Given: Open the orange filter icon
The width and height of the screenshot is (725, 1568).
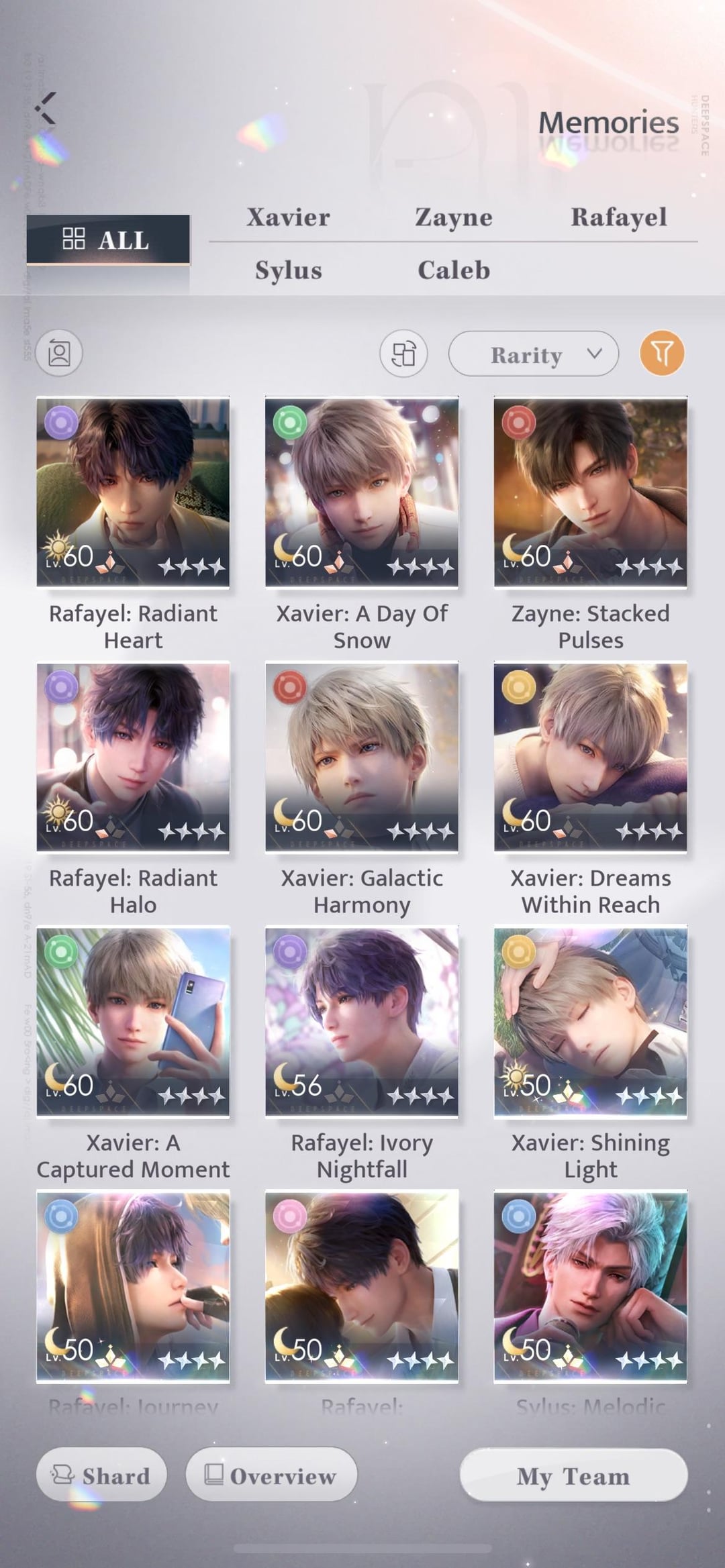Looking at the screenshot, I should [x=662, y=353].
